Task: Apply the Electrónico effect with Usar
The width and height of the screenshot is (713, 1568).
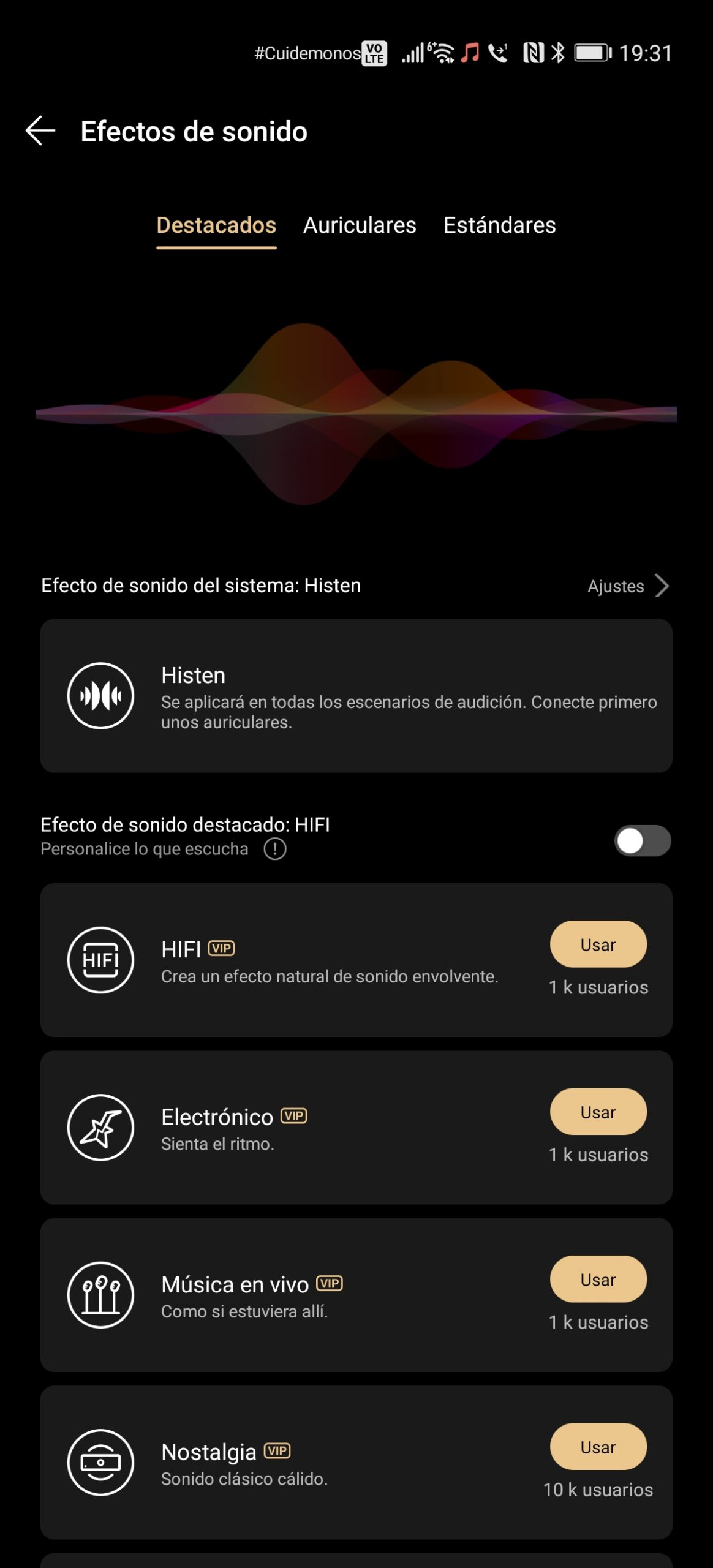Action: point(598,1112)
